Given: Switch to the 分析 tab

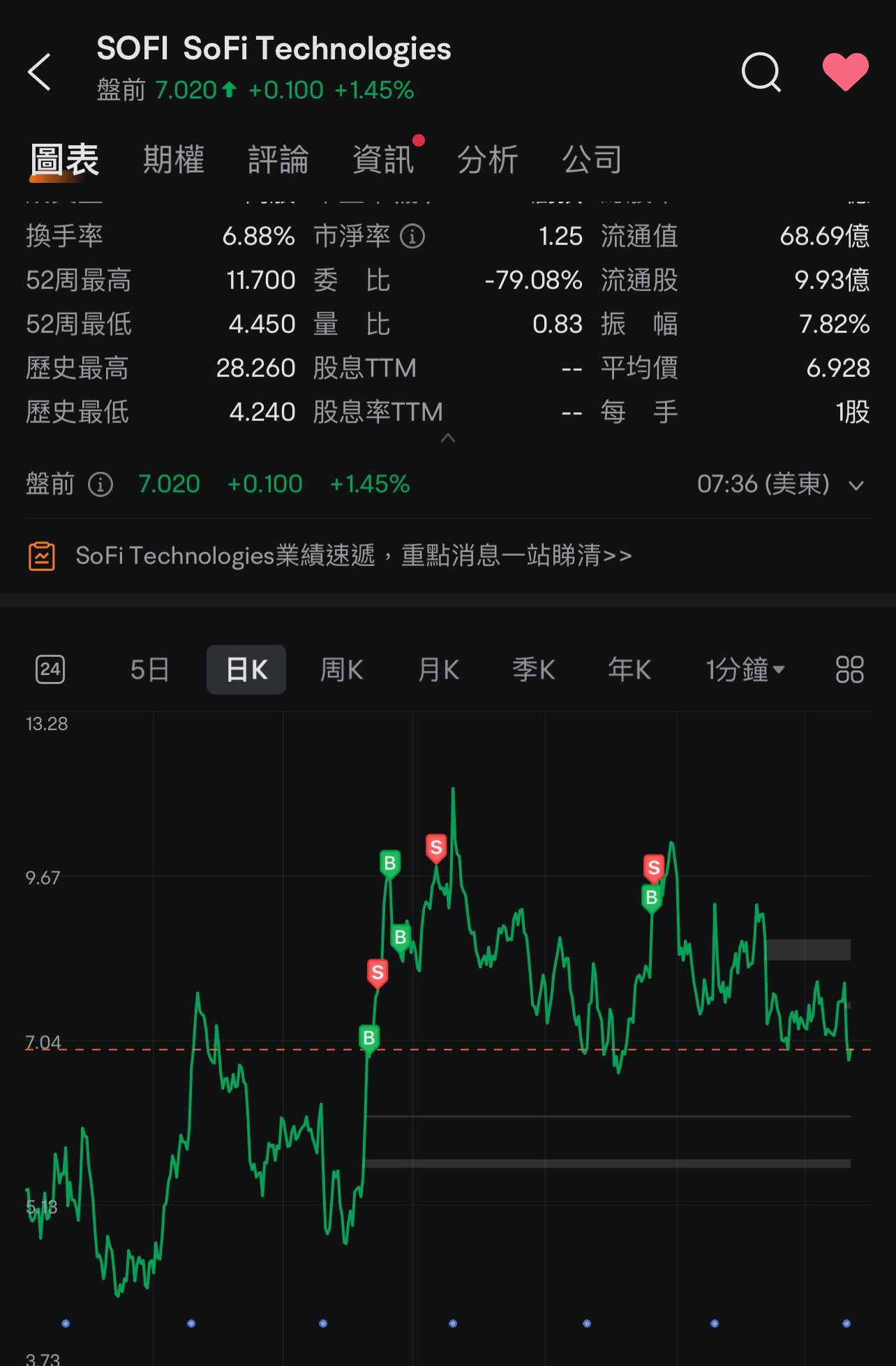Looking at the screenshot, I should pos(488,159).
